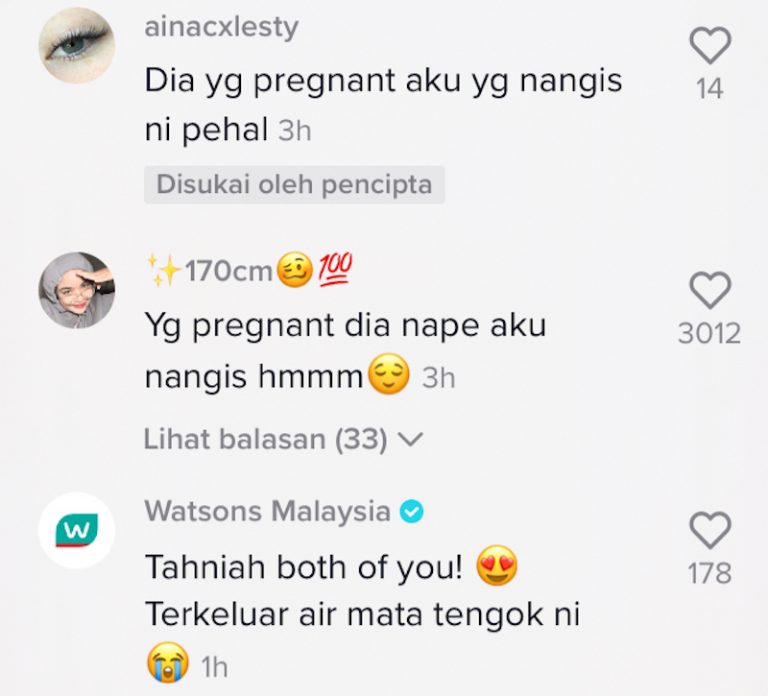Tap the ainacxlesty username
Viewport: 768px width, 696px height.
point(221,27)
